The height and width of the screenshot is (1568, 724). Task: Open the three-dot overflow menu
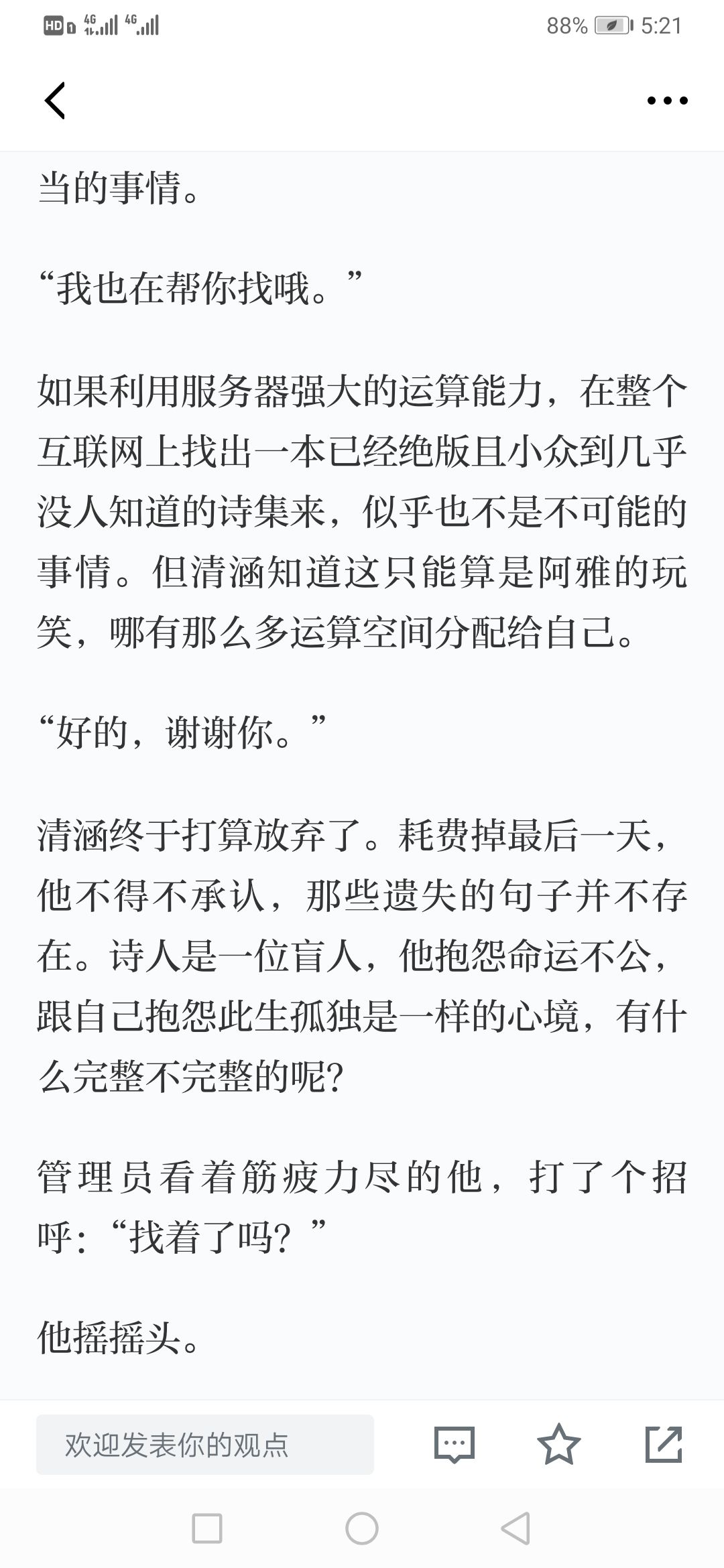point(667,101)
